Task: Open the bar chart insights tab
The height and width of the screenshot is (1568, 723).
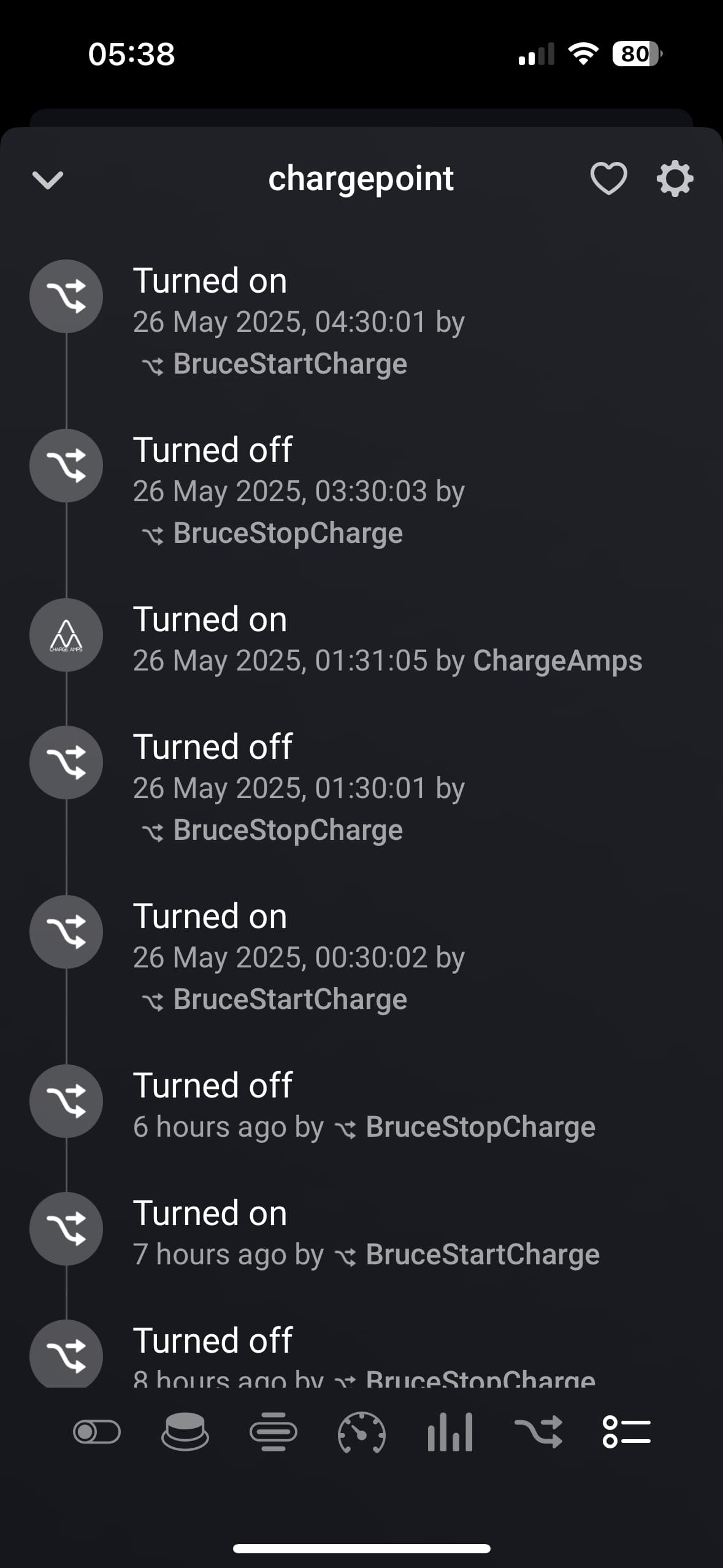Action: [x=450, y=1432]
